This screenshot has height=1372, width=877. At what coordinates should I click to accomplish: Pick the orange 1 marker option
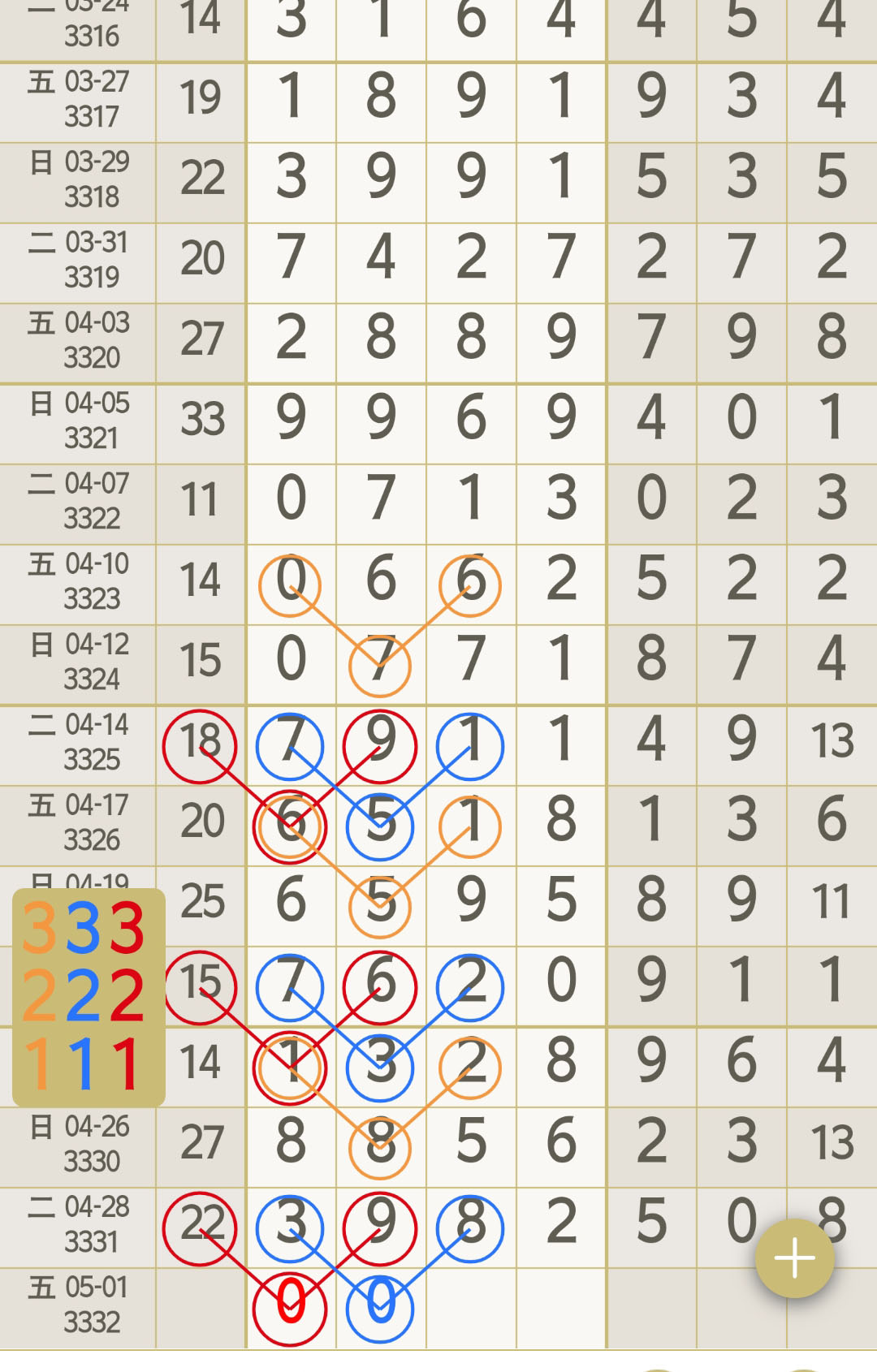tap(41, 1064)
